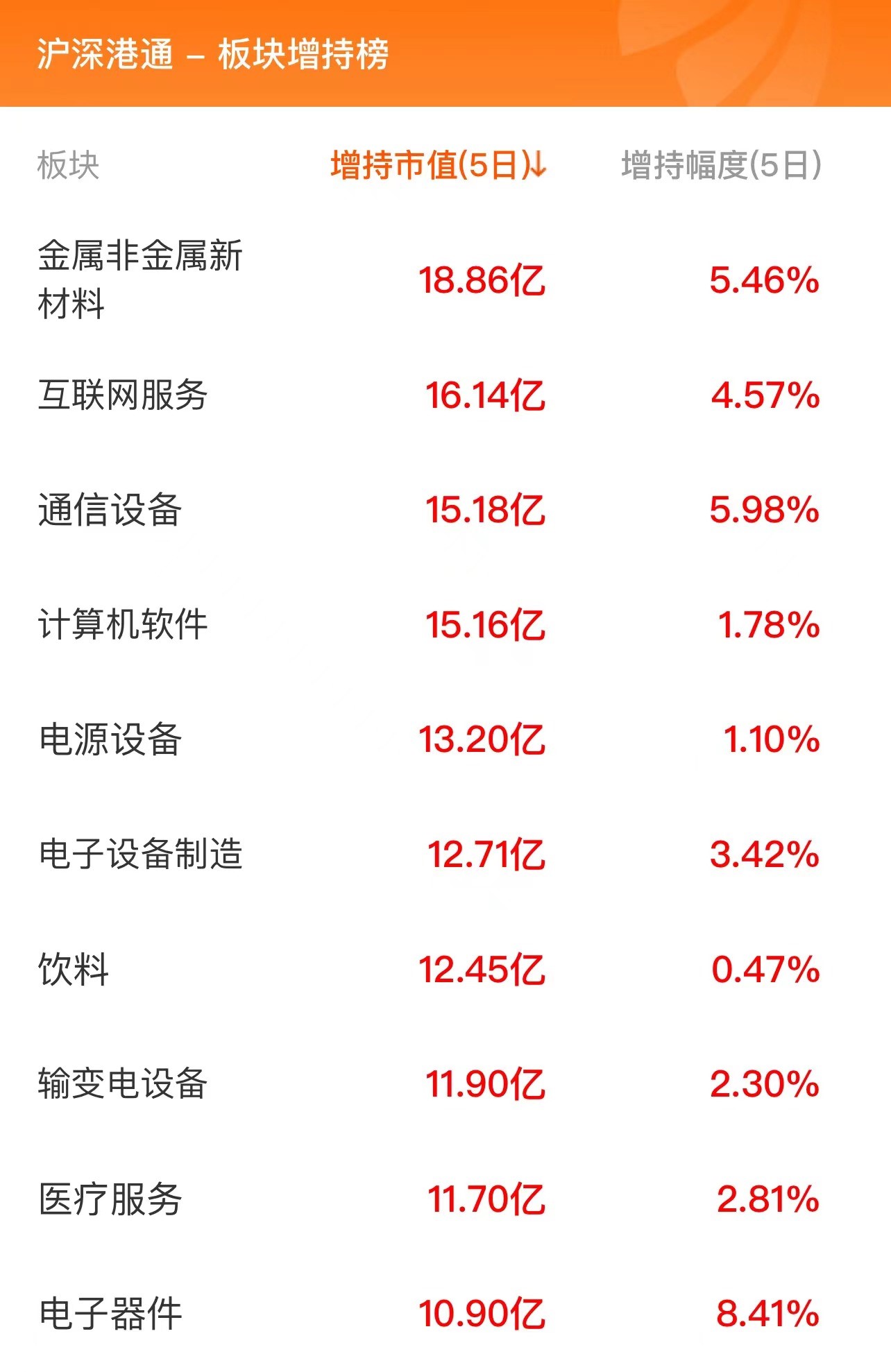891x1372 pixels.
Task: Select the 输变电设备 sector row
Action: tap(123, 1083)
